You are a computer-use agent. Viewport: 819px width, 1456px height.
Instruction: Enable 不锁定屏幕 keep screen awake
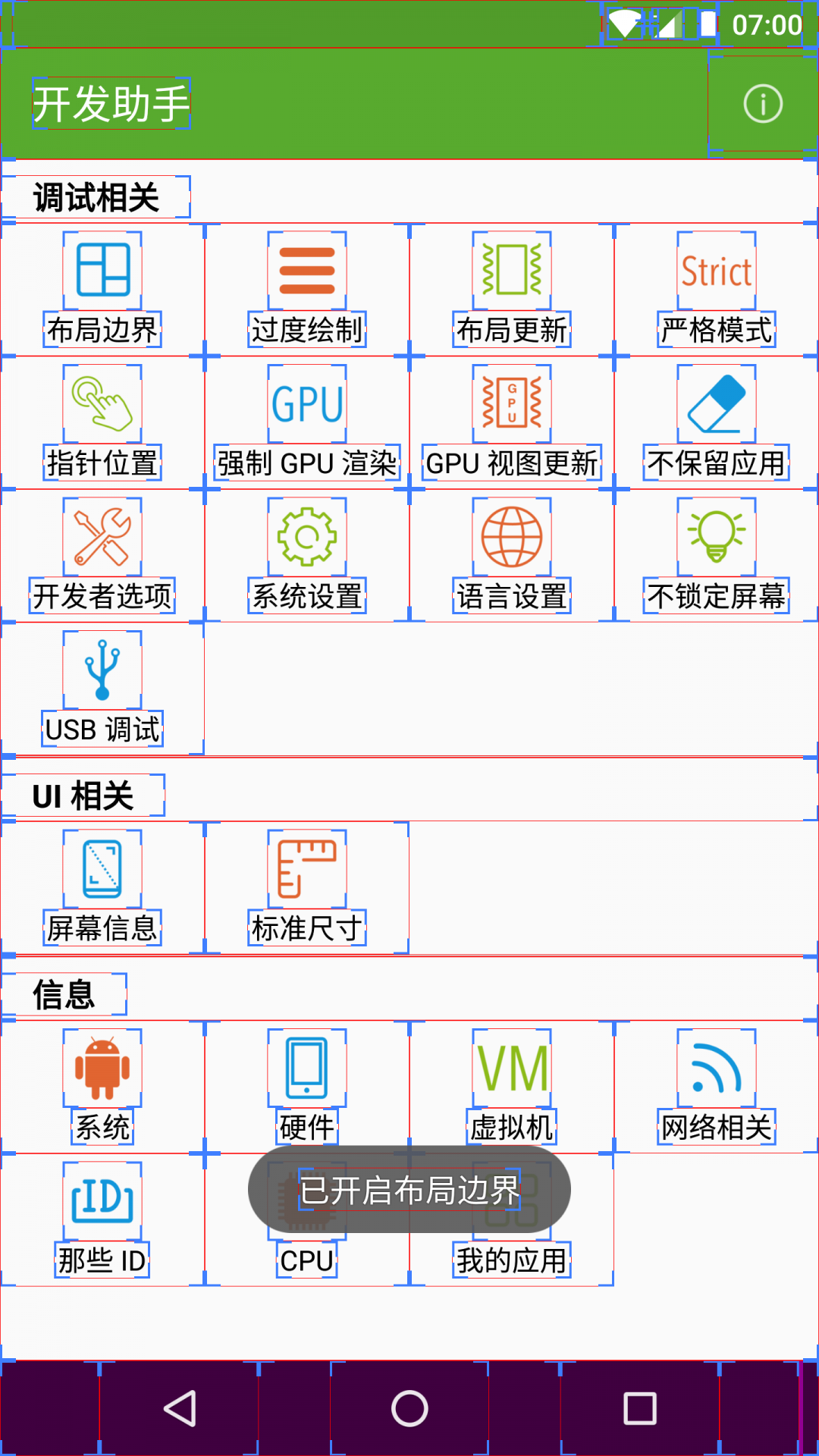pyautogui.click(x=715, y=554)
